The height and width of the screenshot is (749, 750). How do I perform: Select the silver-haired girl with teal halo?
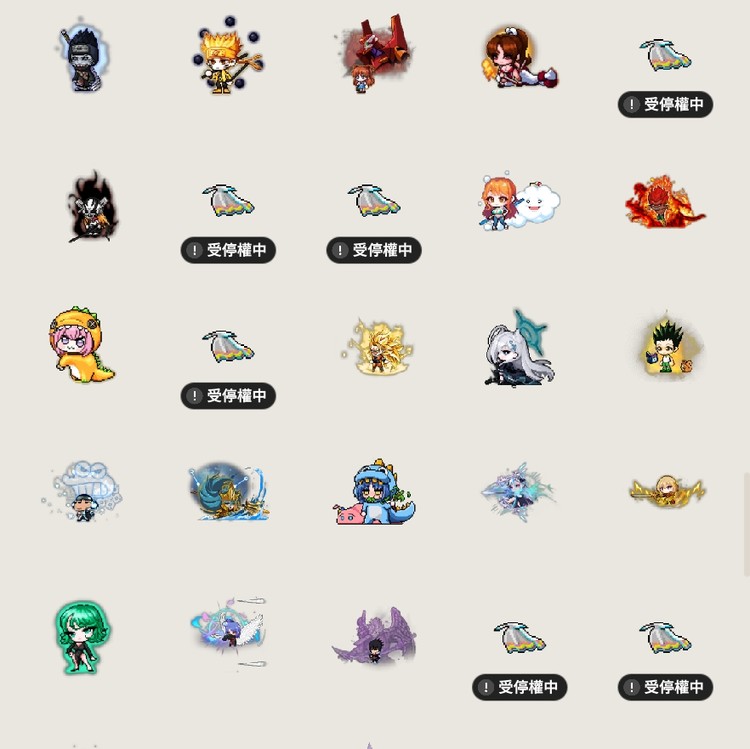tap(519, 348)
